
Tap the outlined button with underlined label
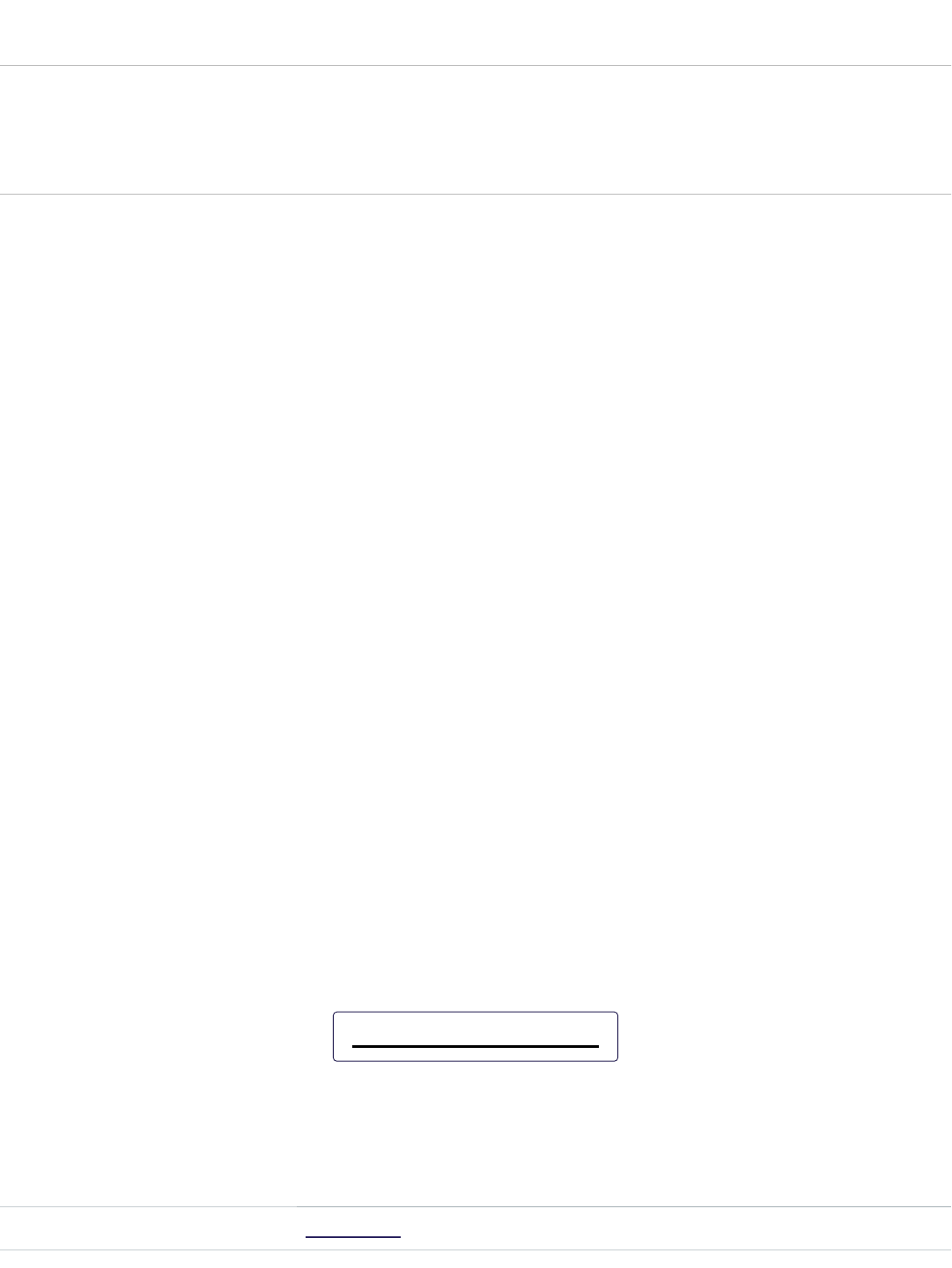(476, 1036)
